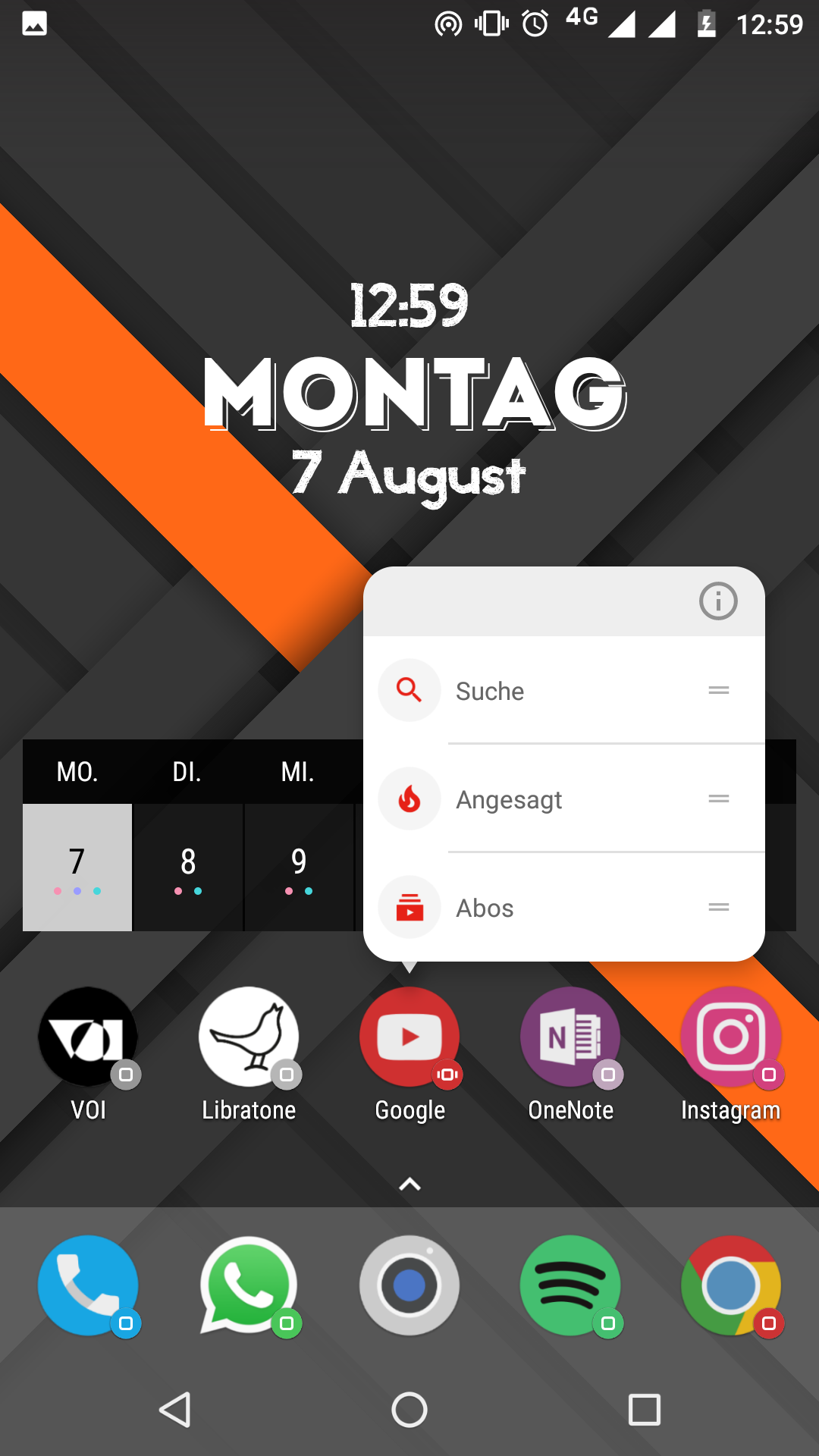
Task: Open the Abos shortcut
Action: point(564,907)
